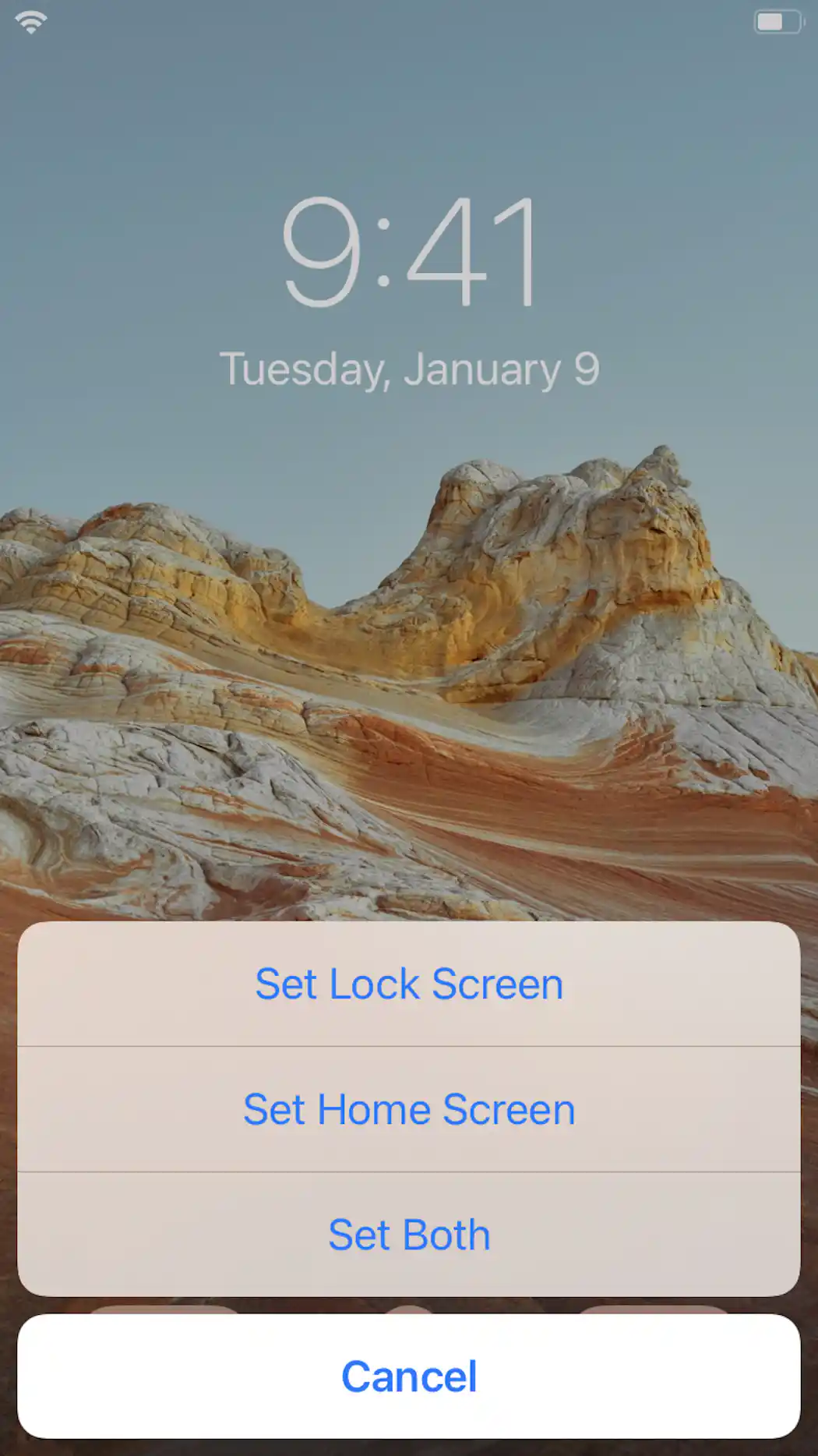The image size is (818, 1456).
Task: Choose Set Lock Screen option
Action: tap(409, 984)
